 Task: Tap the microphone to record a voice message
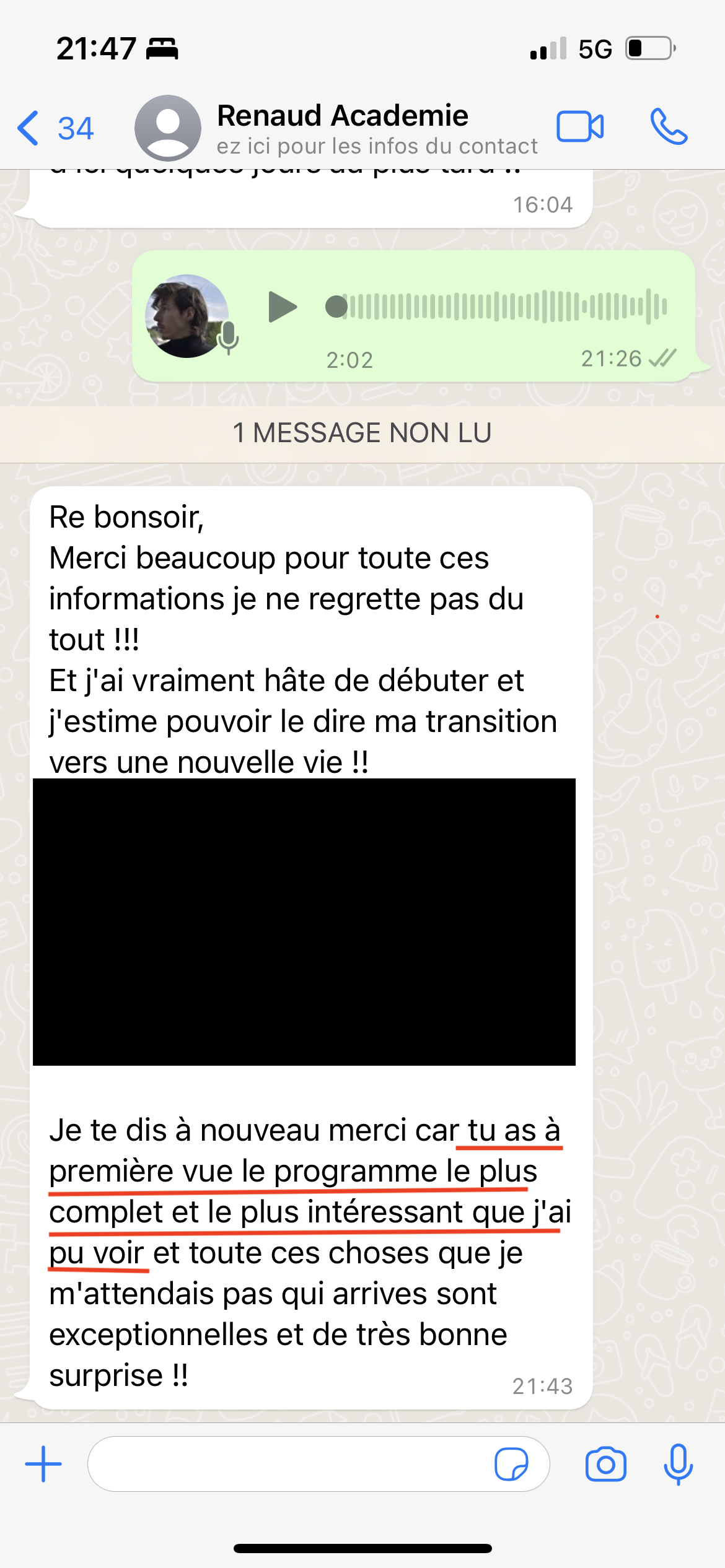(x=679, y=1464)
